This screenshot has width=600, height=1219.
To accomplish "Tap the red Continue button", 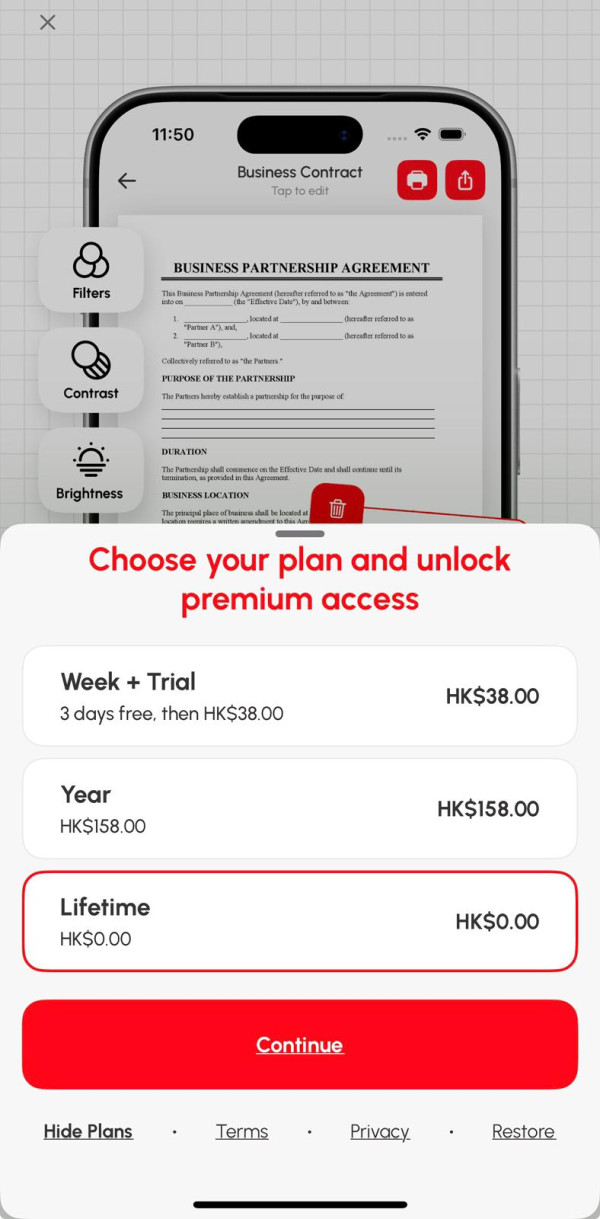I will (299, 1044).
